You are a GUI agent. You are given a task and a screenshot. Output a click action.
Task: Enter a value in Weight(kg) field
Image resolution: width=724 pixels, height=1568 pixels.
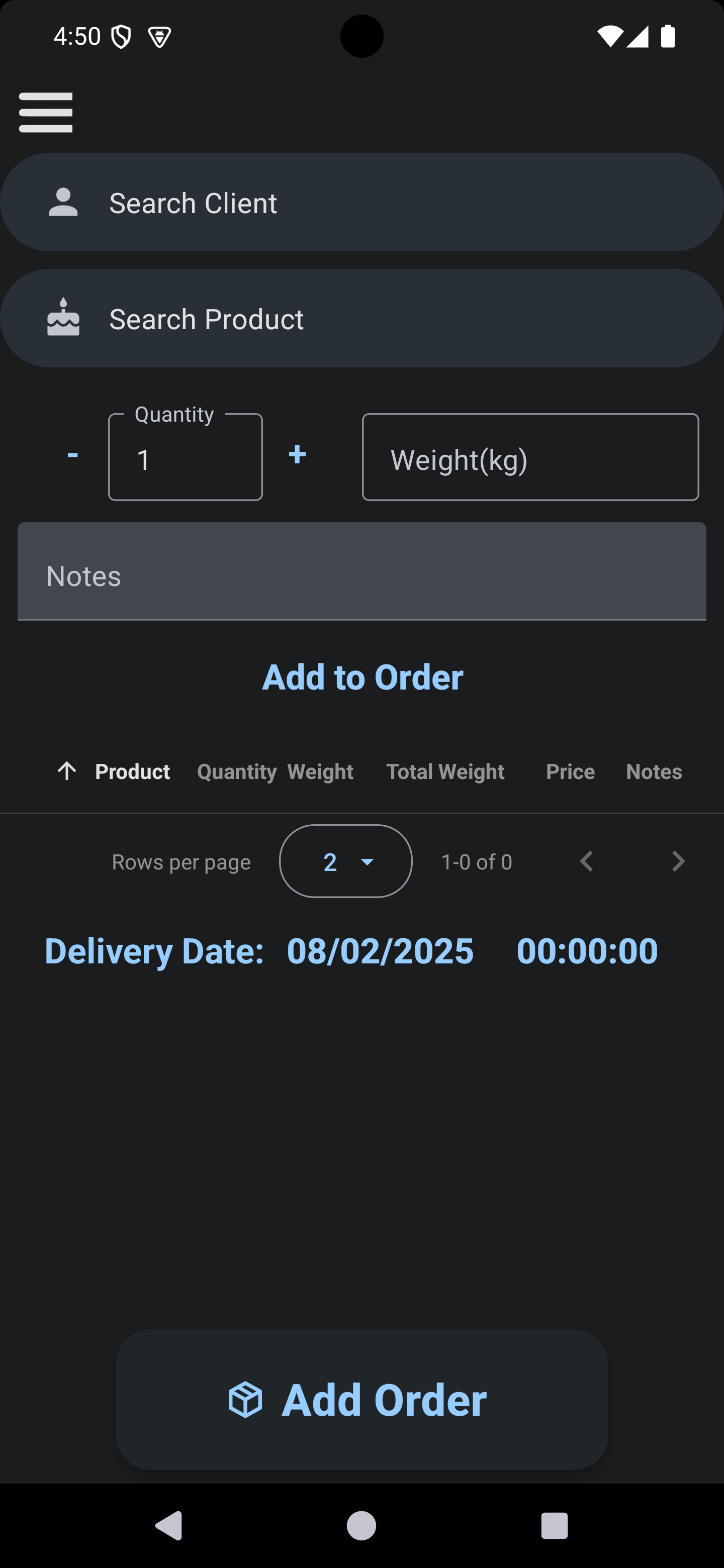point(530,458)
